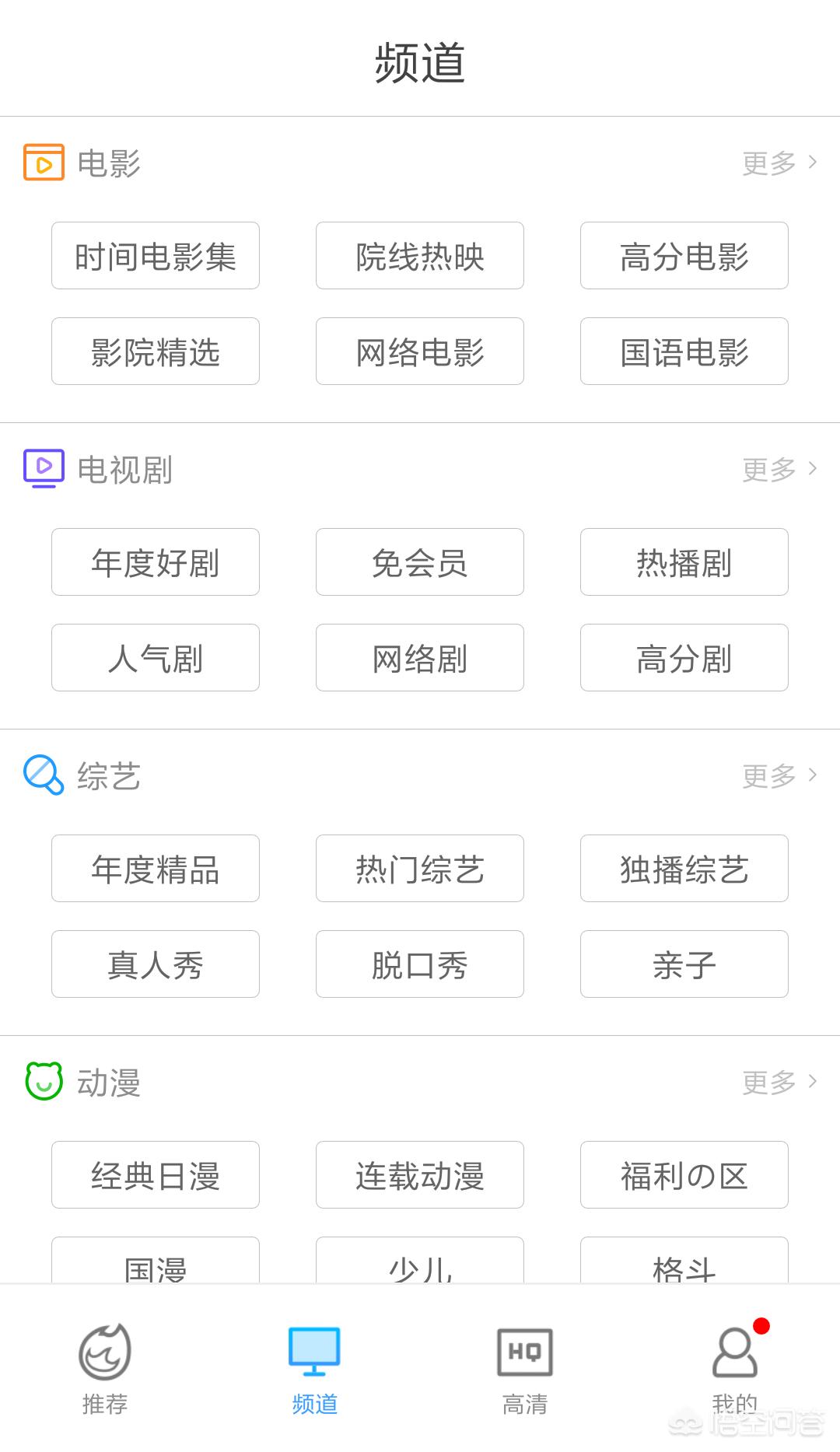
Task: Tap the 高分电影 chip
Action: pos(684,256)
